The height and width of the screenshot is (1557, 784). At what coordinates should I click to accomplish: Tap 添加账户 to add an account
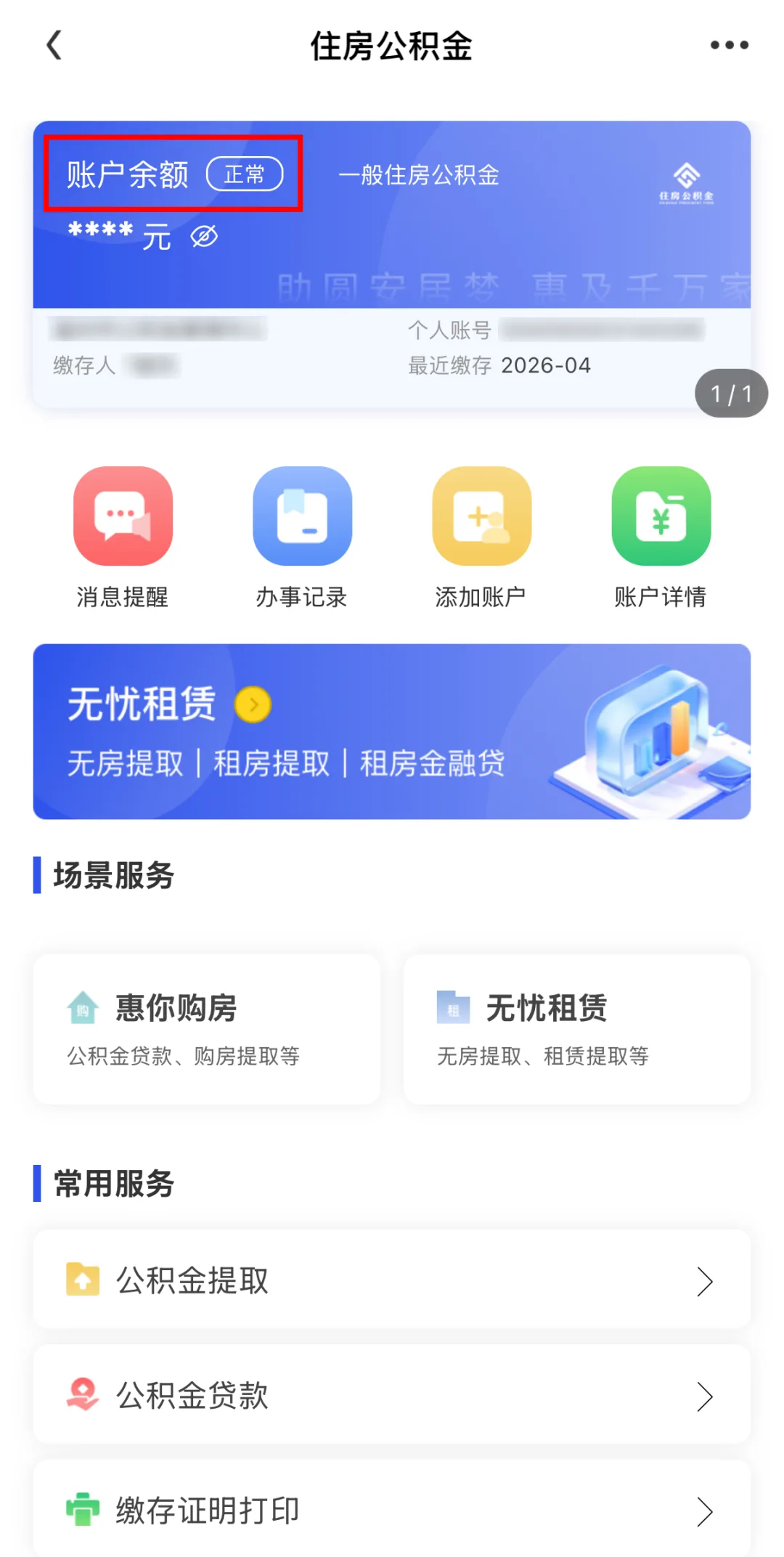(481, 536)
